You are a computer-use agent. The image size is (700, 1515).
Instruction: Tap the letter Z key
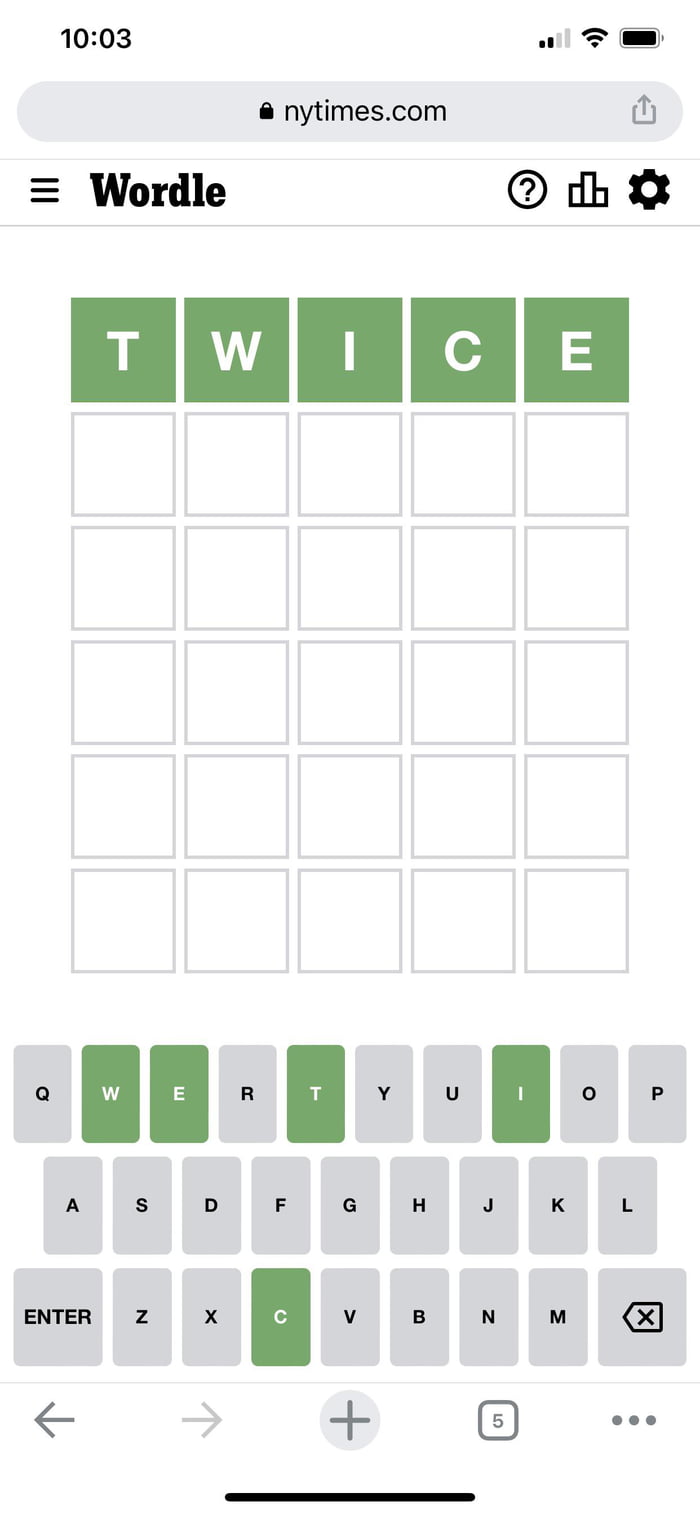pos(142,1317)
